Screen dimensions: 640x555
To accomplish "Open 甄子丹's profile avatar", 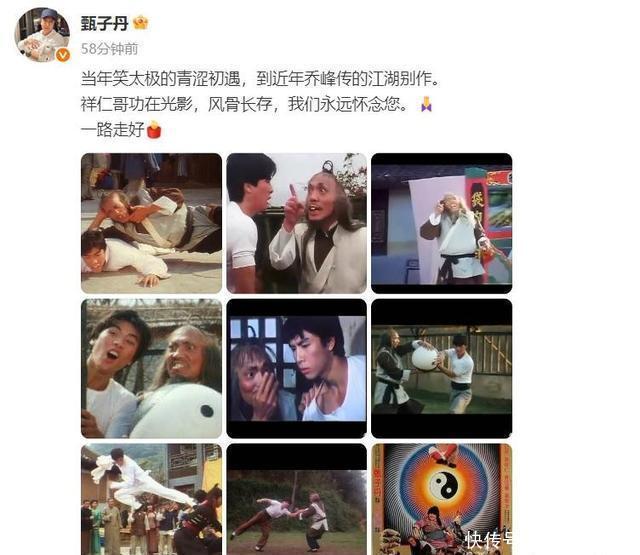I will click(41, 34).
